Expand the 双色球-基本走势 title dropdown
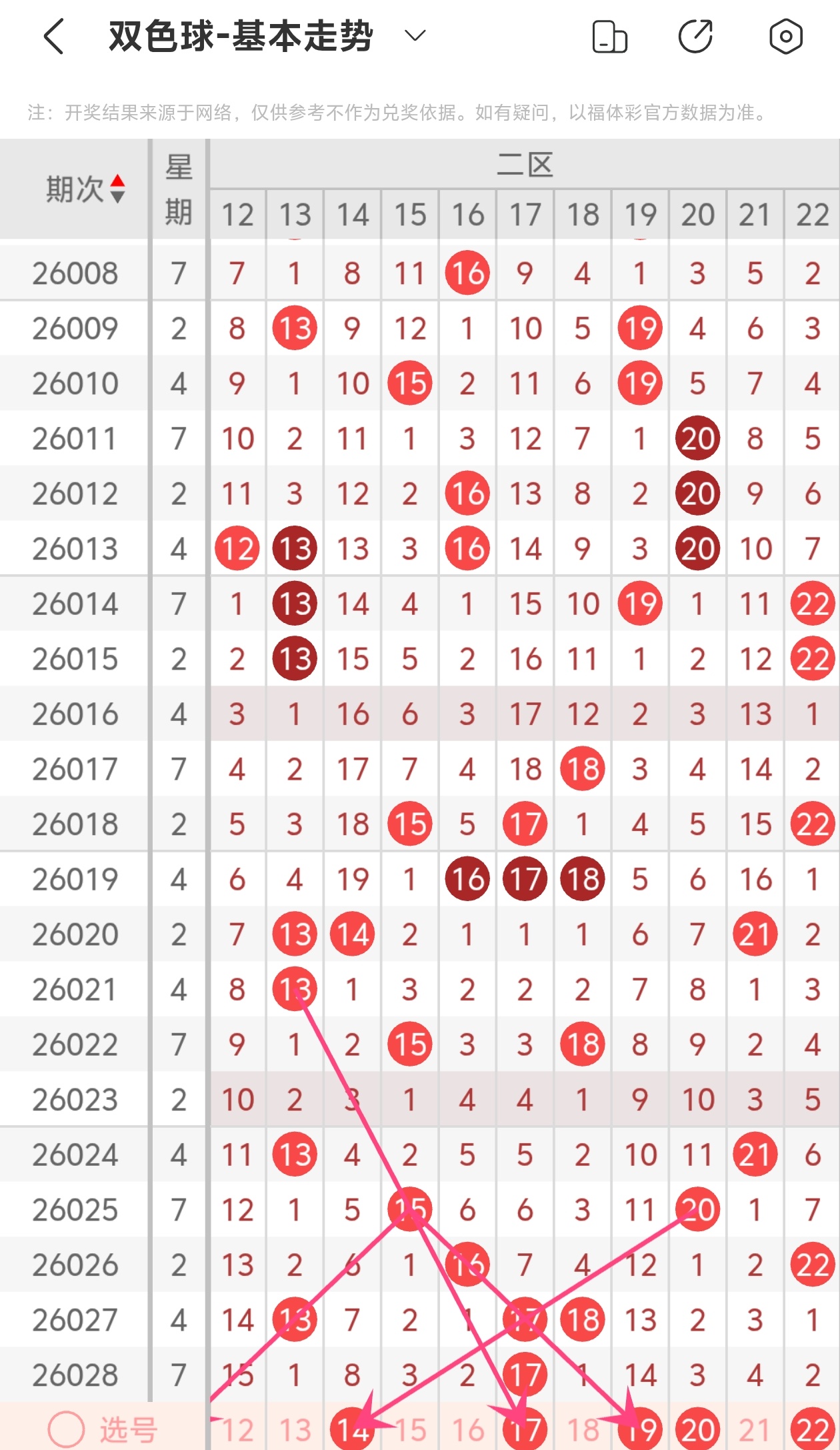 415,36
